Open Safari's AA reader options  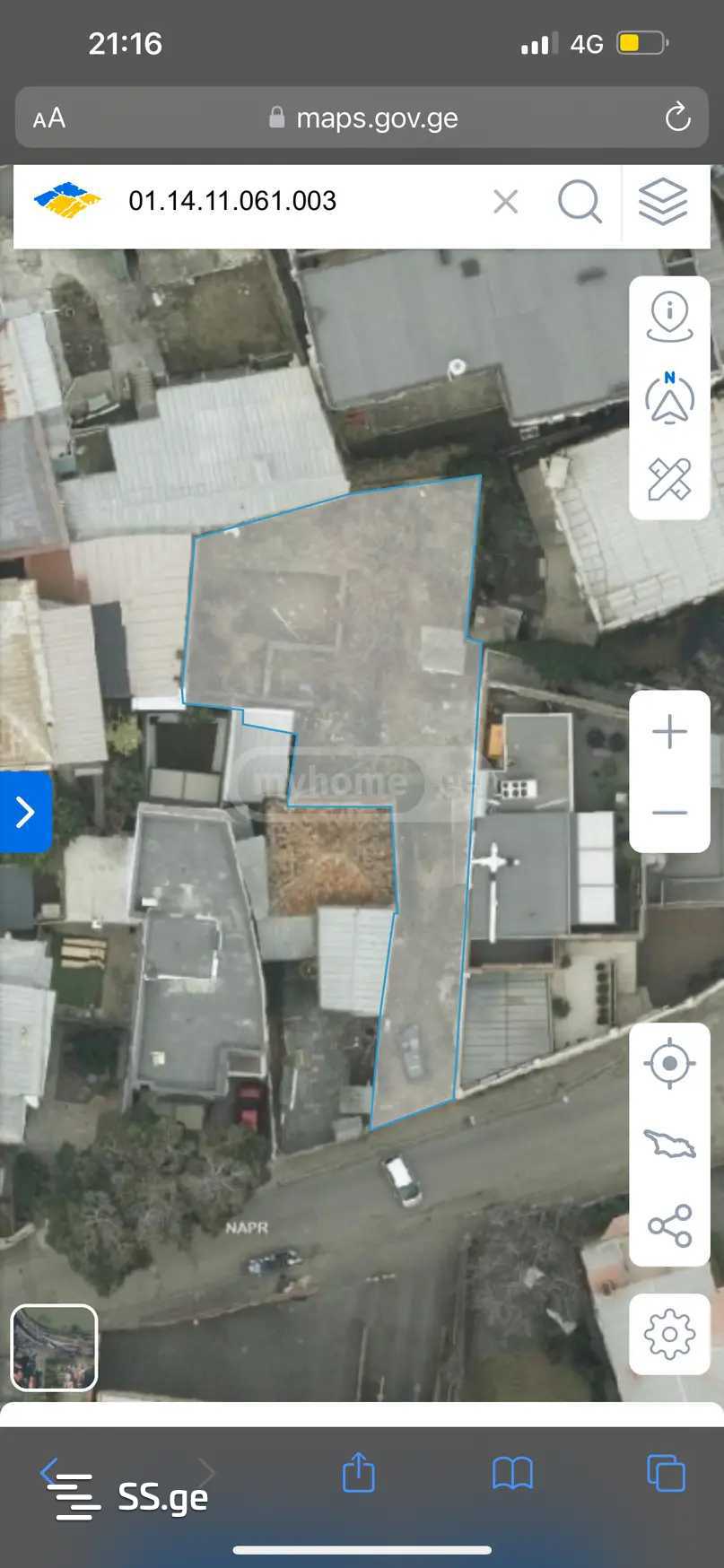click(x=49, y=118)
